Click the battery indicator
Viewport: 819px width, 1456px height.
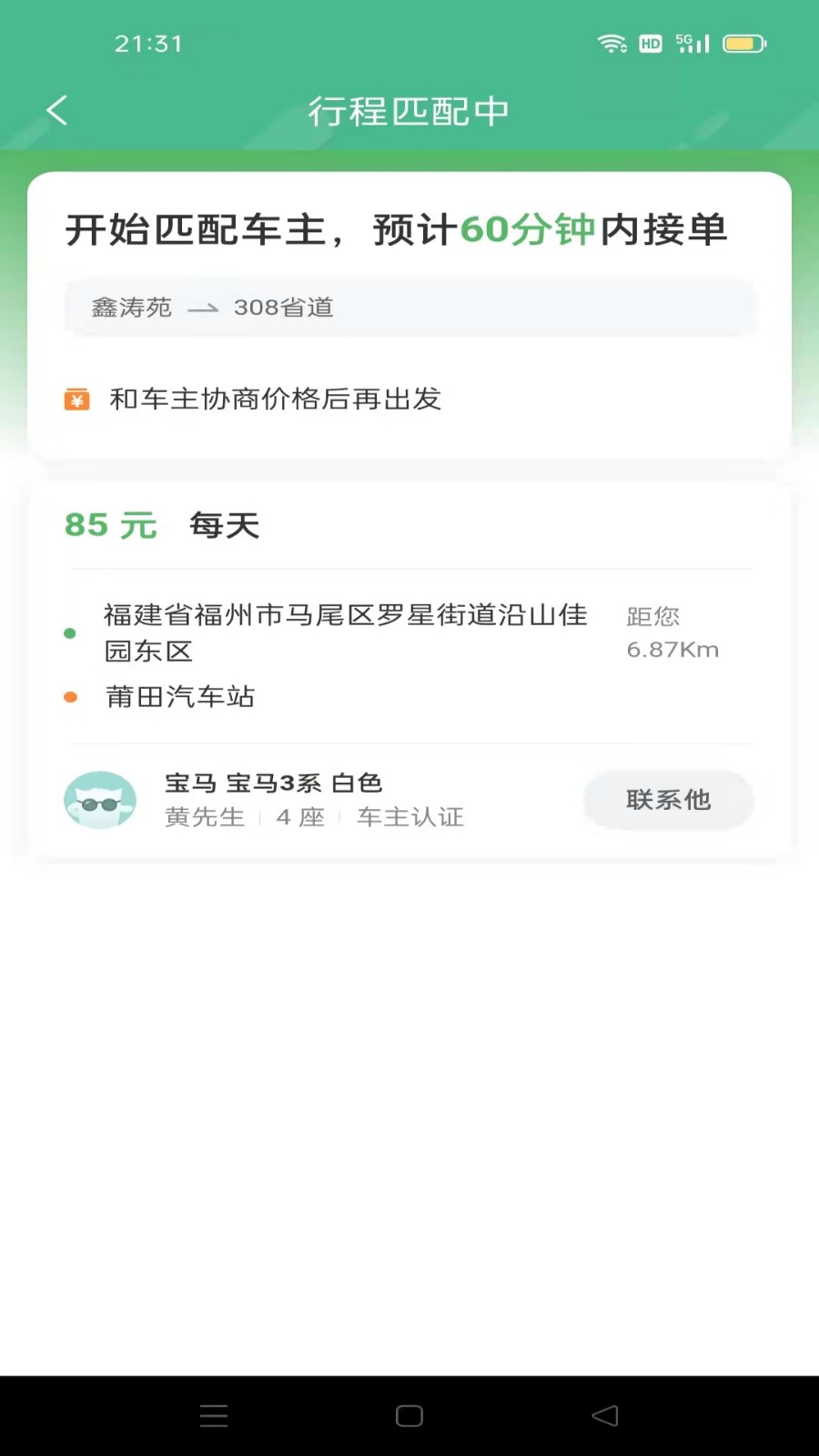coord(742,42)
